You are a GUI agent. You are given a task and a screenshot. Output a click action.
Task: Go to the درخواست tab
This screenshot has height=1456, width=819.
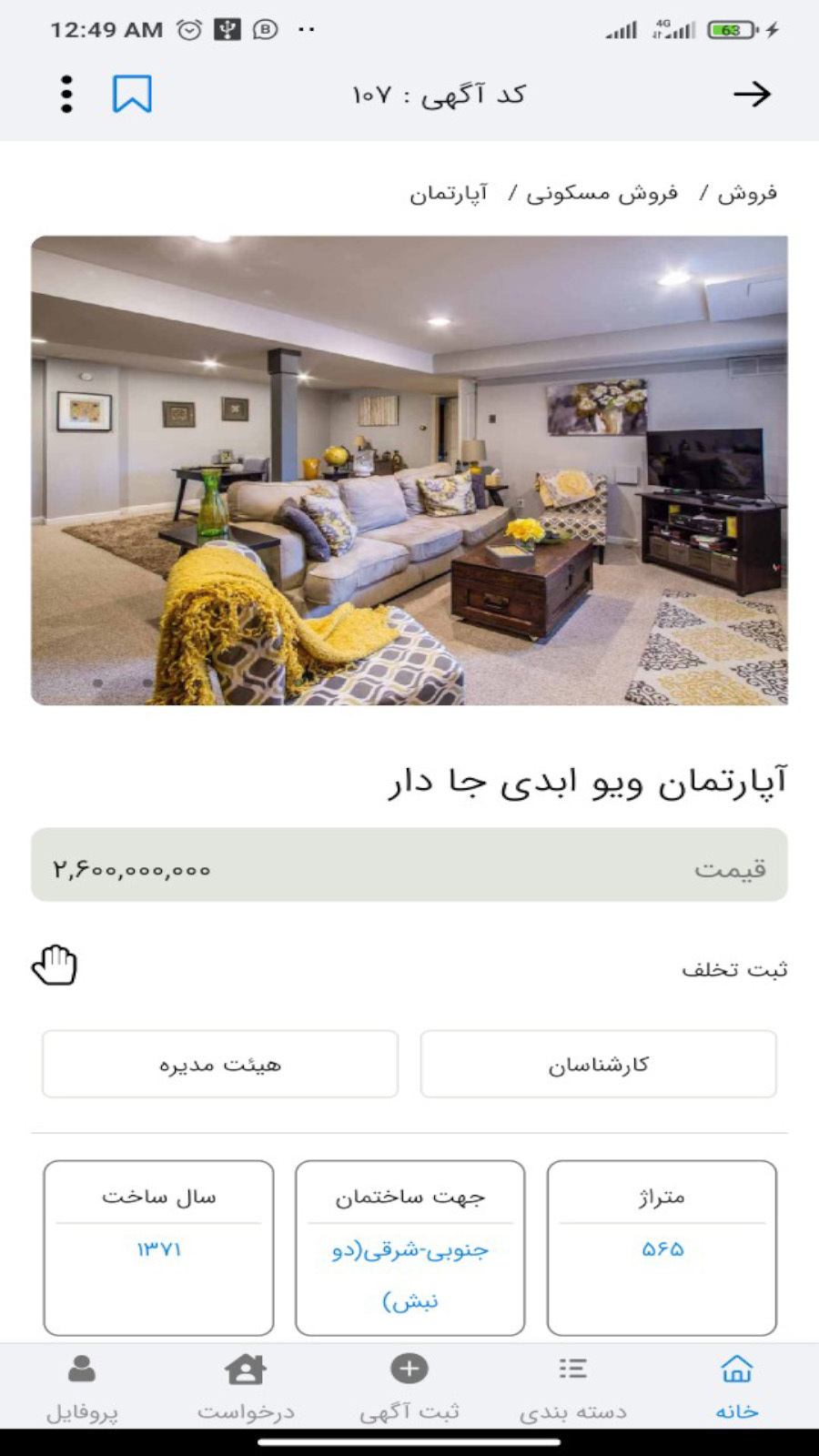click(x=246, y=1387)
